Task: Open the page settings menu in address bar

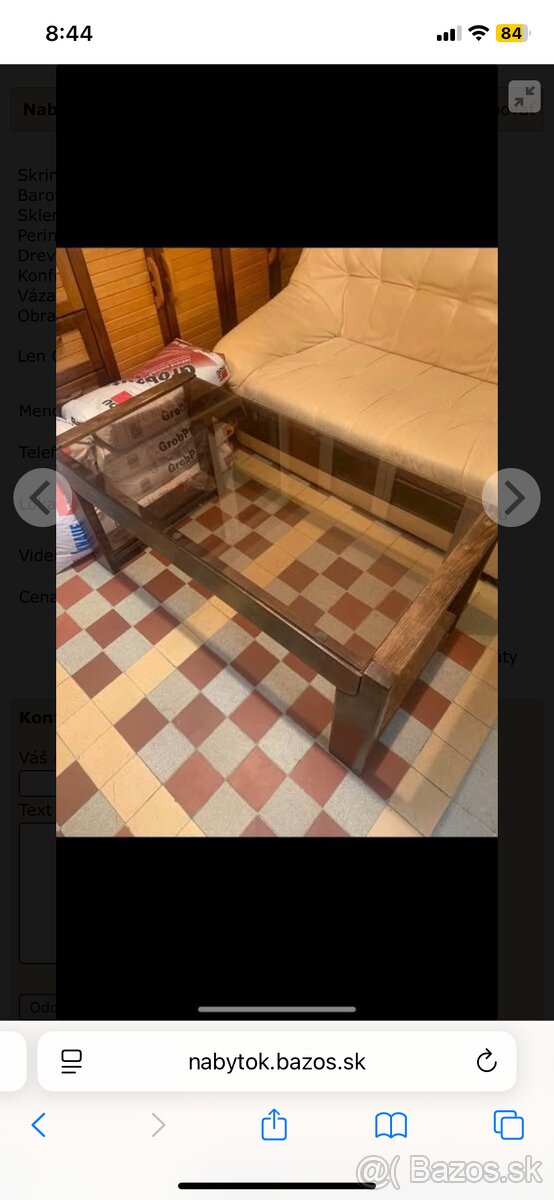Action: point(71,1062)
